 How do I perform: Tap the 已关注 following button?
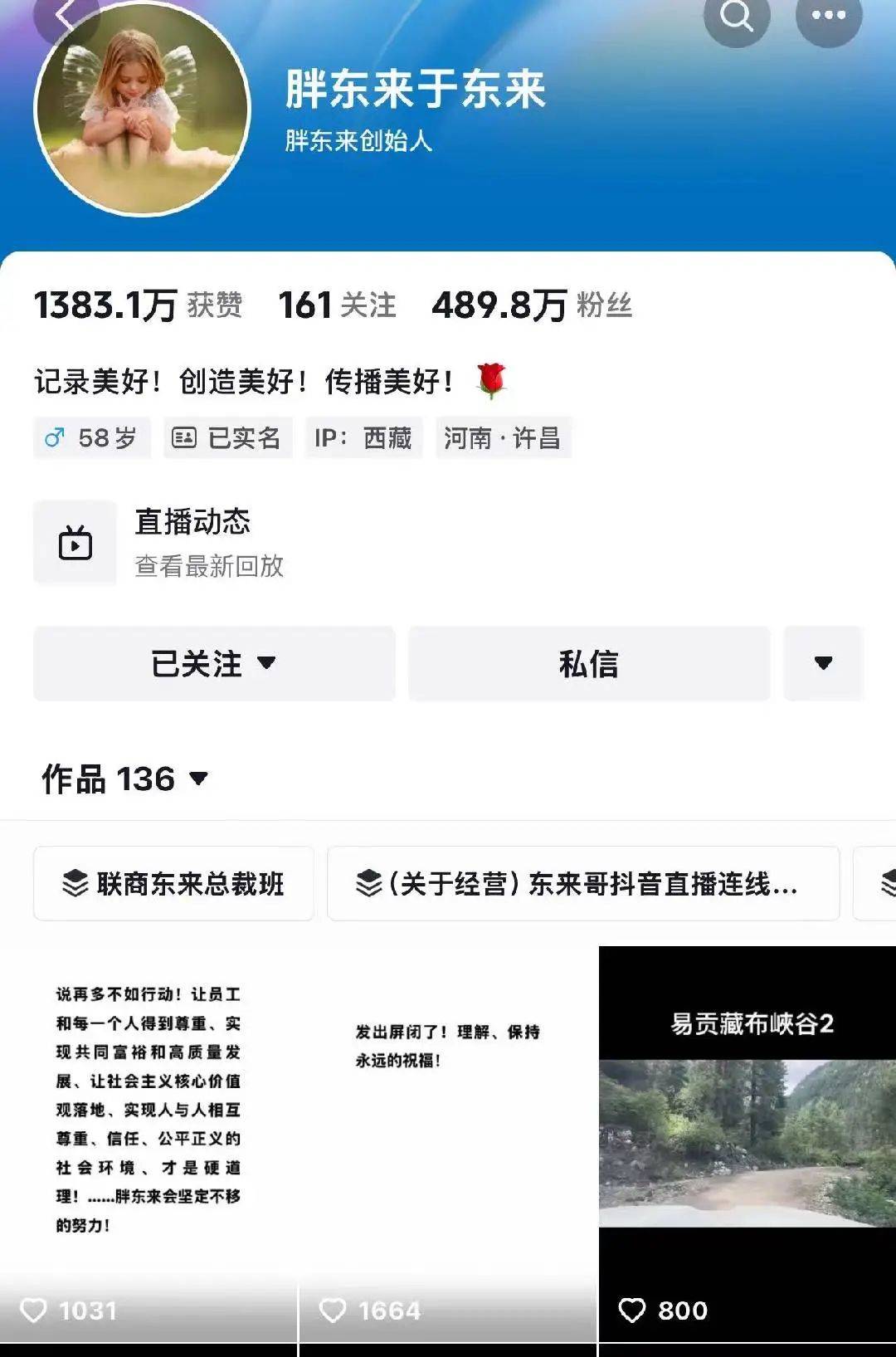point(214,663)
